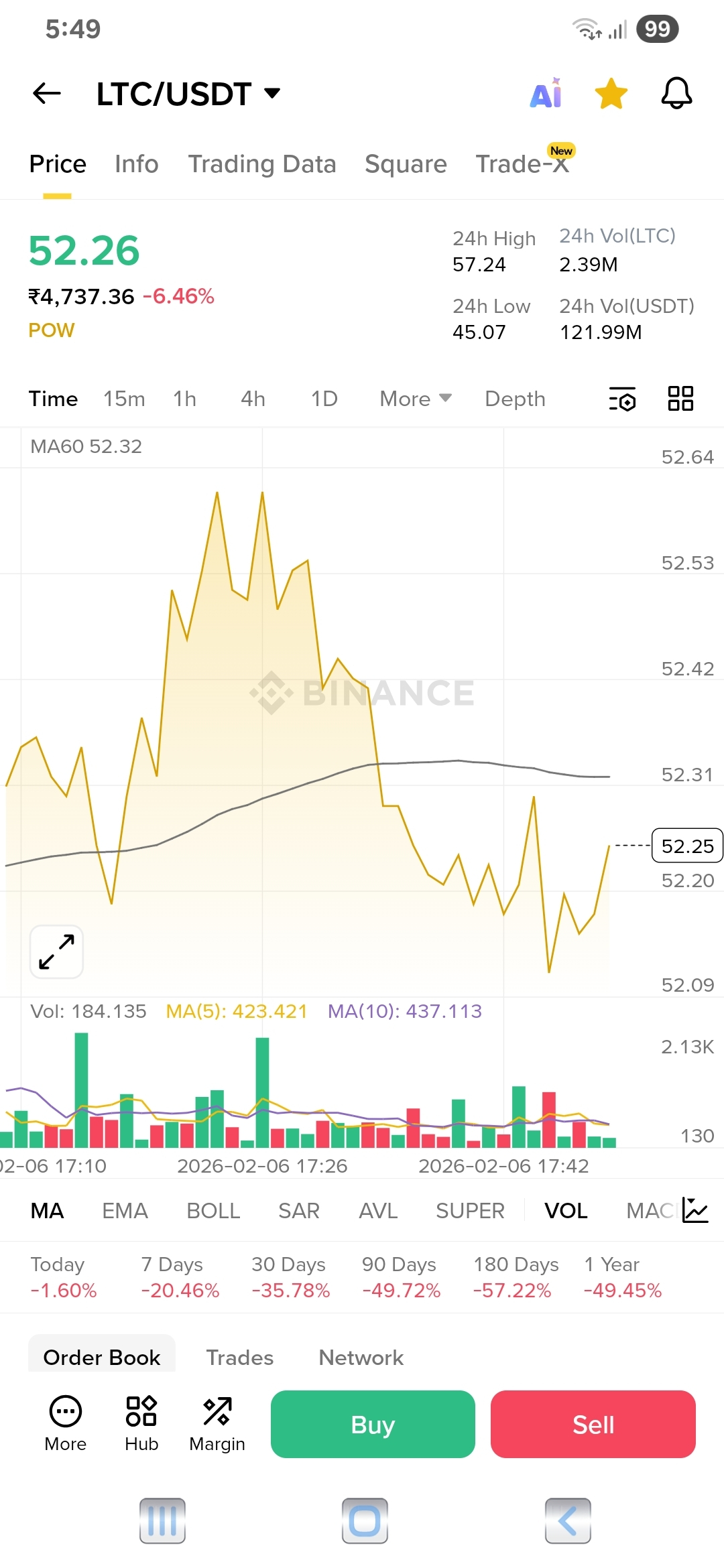Go back using the top-left arrow
This screenshot has width=724, height=1568.
pos(47,93)
